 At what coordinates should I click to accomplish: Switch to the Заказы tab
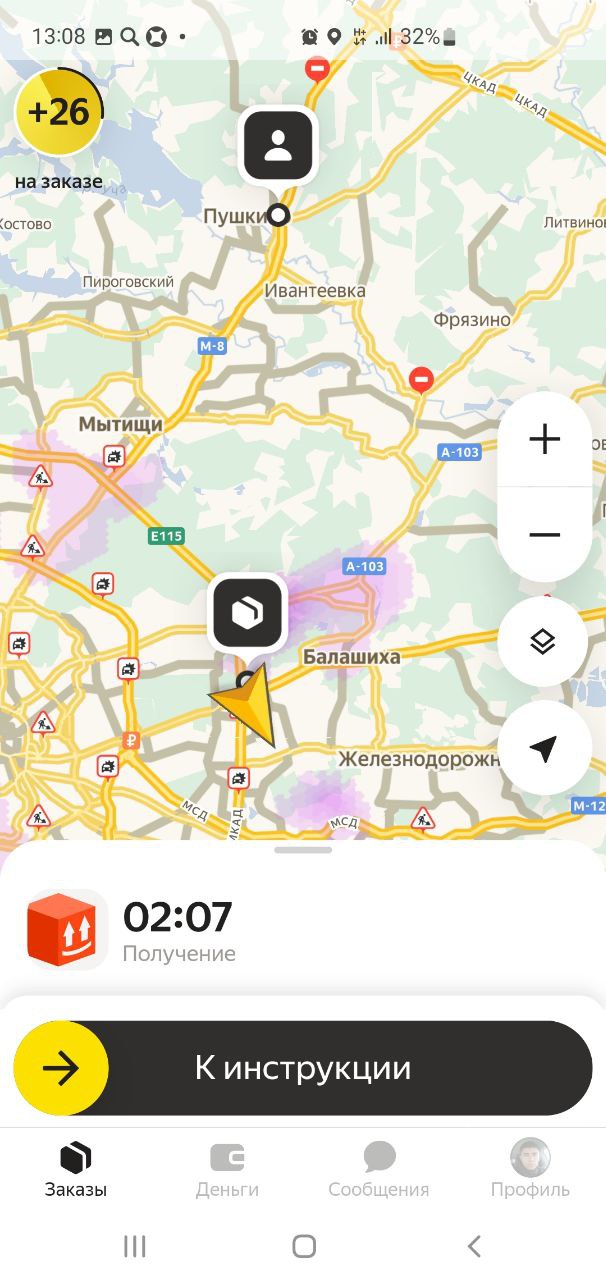[75, 1170]
